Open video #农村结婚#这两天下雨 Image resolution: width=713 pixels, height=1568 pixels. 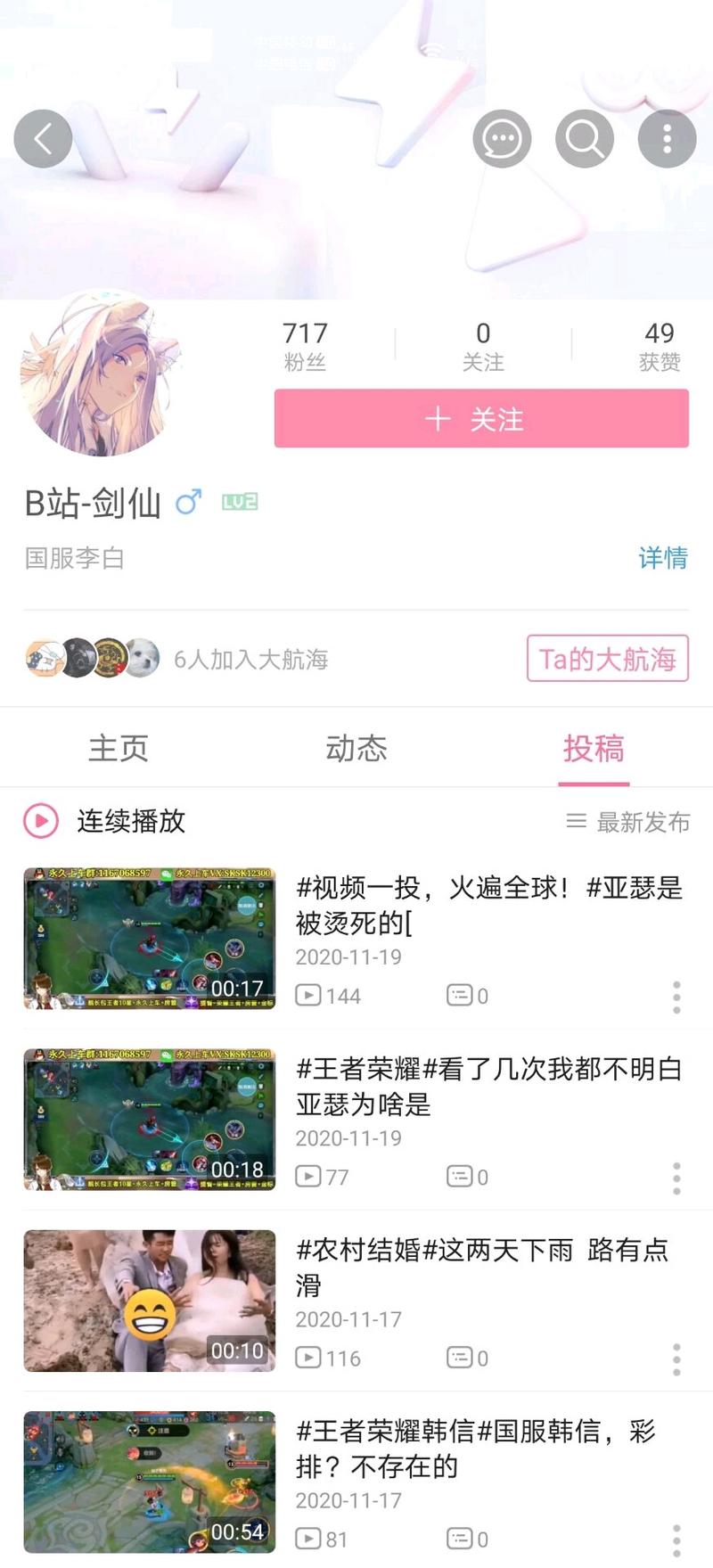coord(481,1267)
